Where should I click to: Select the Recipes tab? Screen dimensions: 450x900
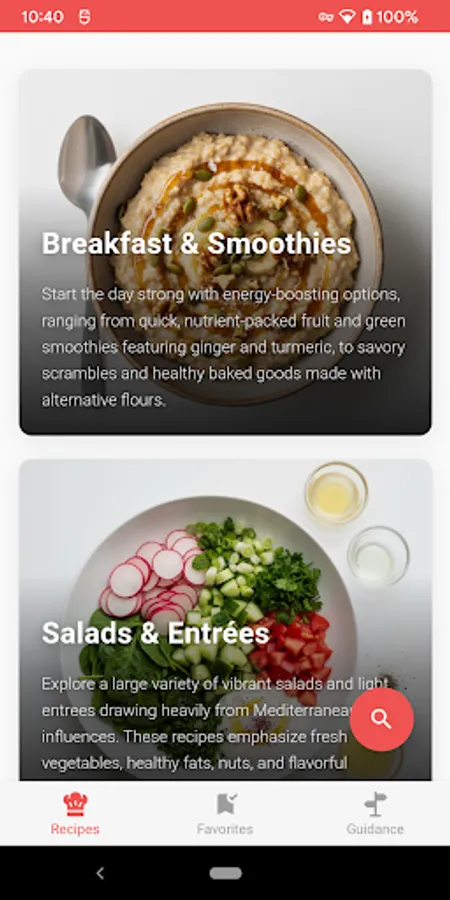coord(75,813)
